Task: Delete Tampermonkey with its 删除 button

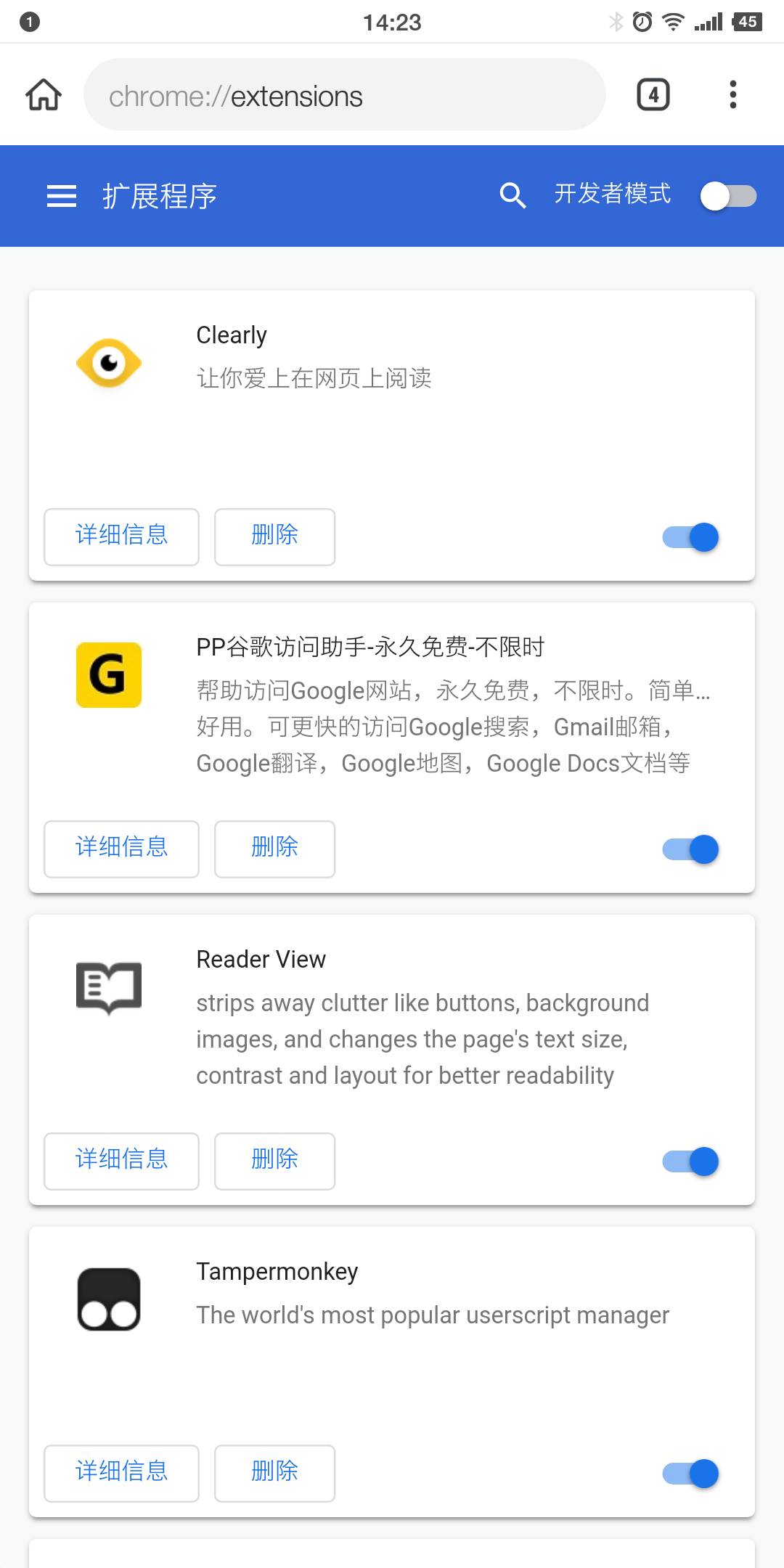Action: (x=274, y=1473)
